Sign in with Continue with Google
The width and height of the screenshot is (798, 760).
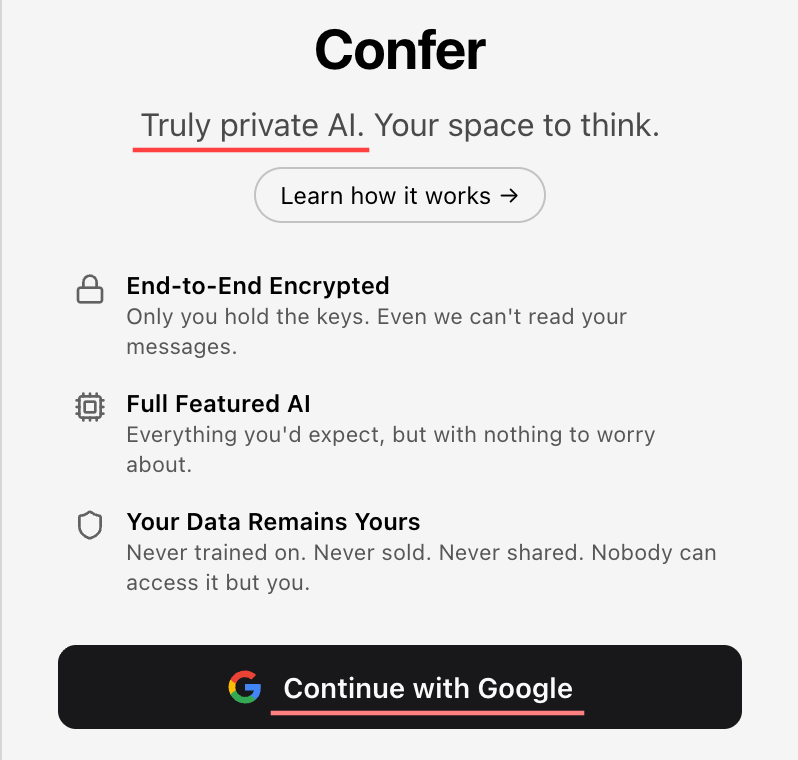tap(399, 687)
